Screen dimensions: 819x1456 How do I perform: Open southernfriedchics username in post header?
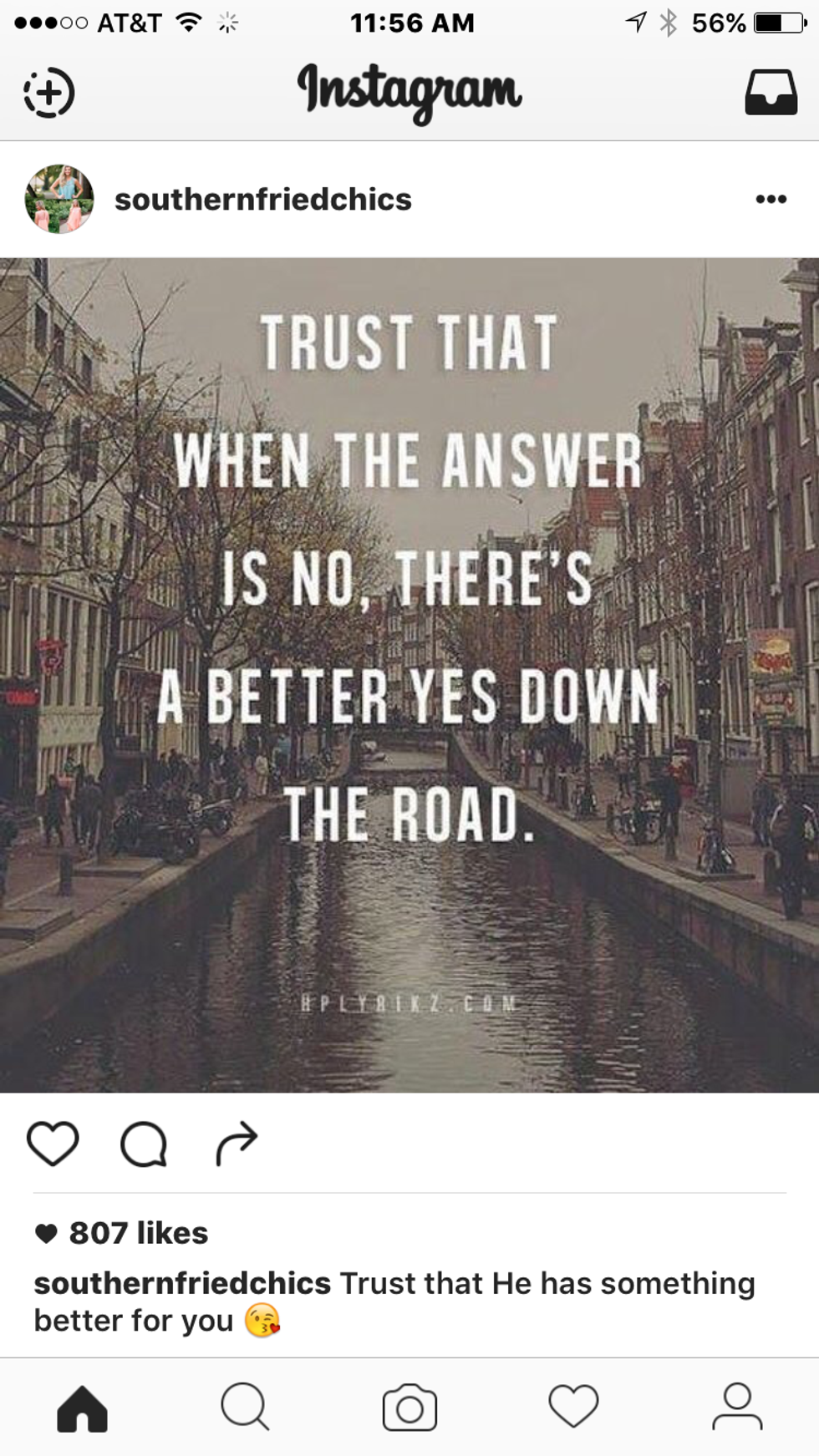[262, 200]
